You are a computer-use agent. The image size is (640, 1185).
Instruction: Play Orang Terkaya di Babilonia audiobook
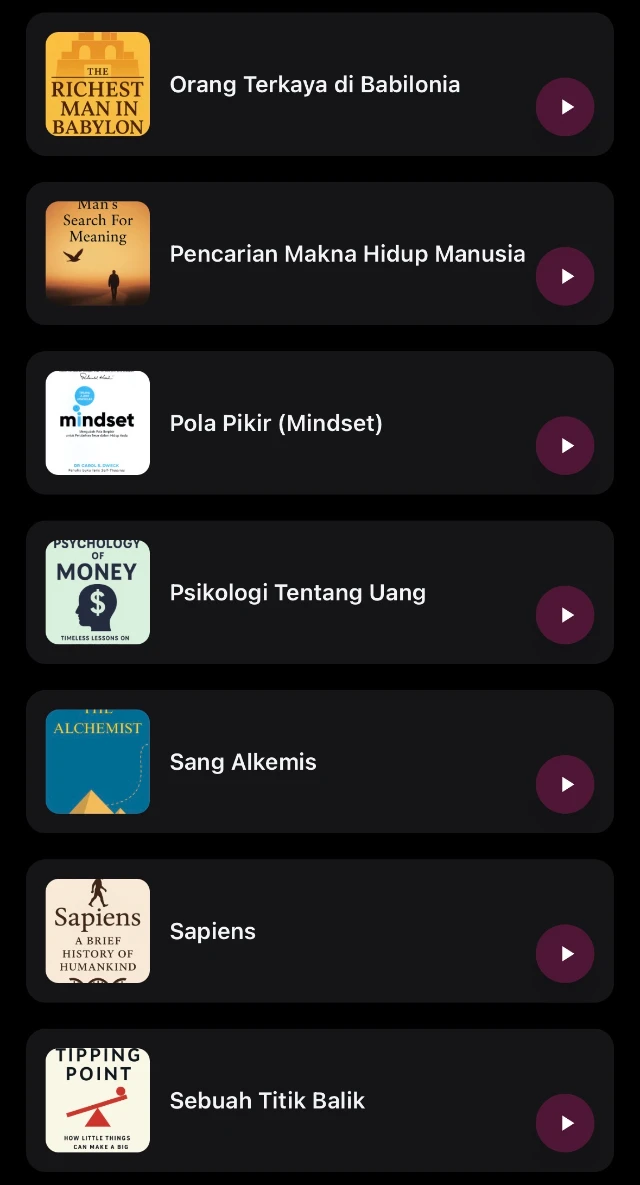click(565, 107)
